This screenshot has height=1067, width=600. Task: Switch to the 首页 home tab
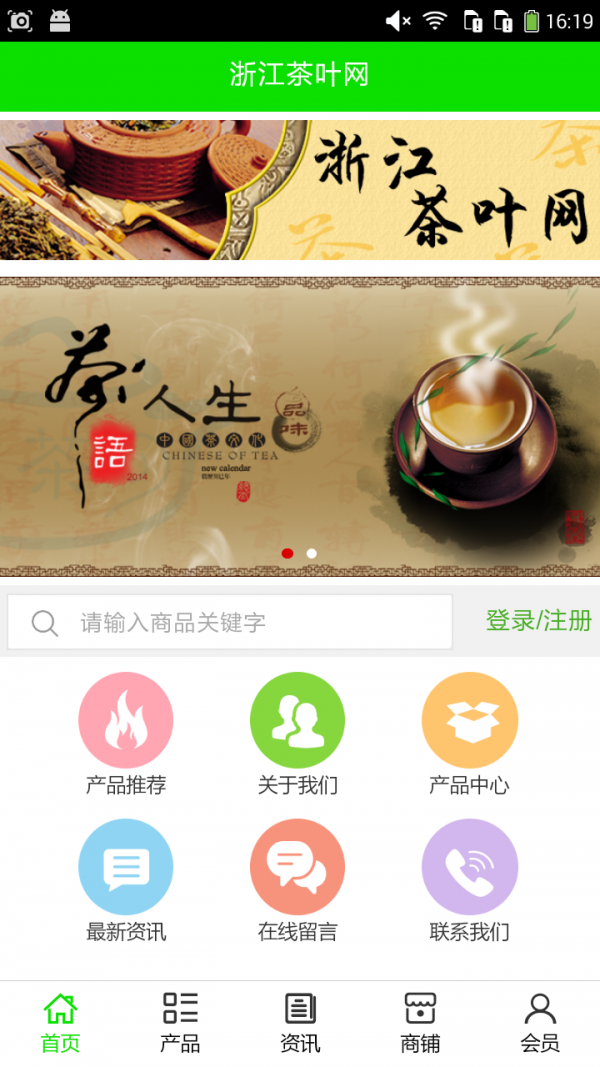pyautogui.click(x=60, y=1023)
